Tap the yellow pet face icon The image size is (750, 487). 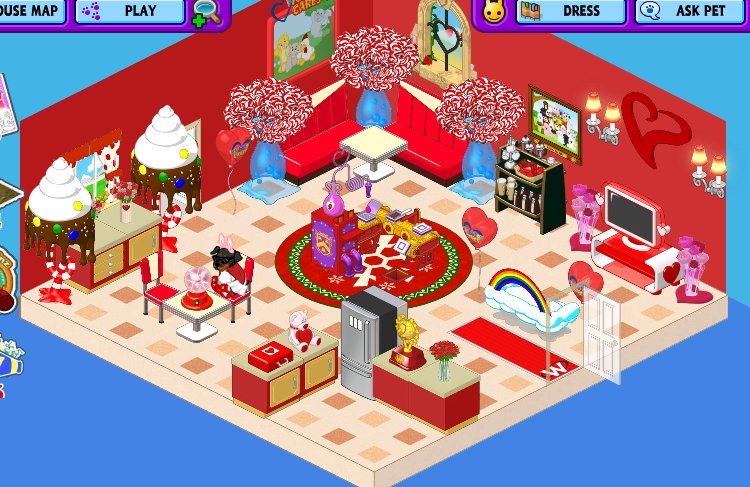[493, 12]
